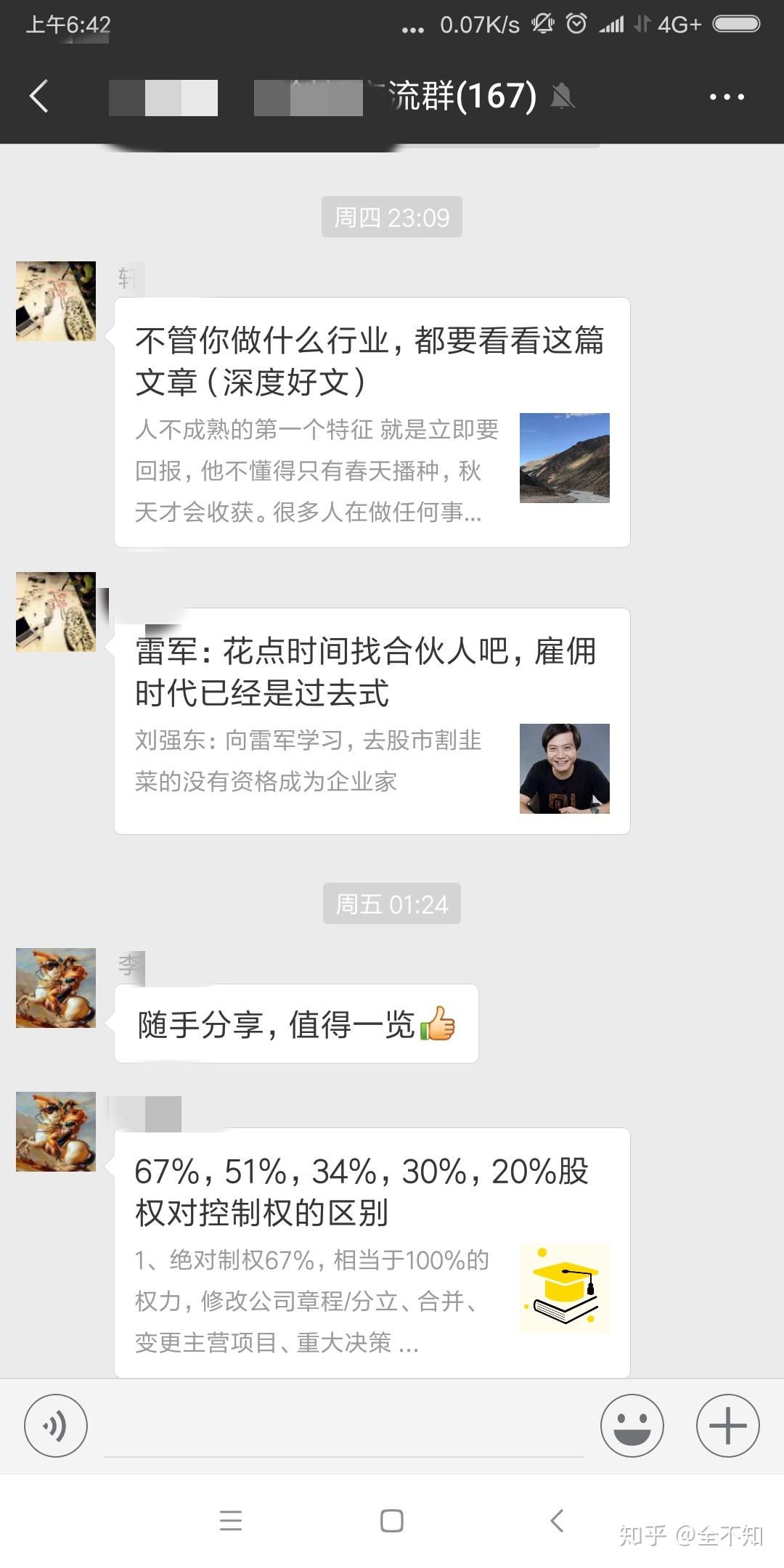Open the 雷军 合伙人 article card
Image resolution: width=784 pixels, height=1568 pixels.
click(372, 721)
